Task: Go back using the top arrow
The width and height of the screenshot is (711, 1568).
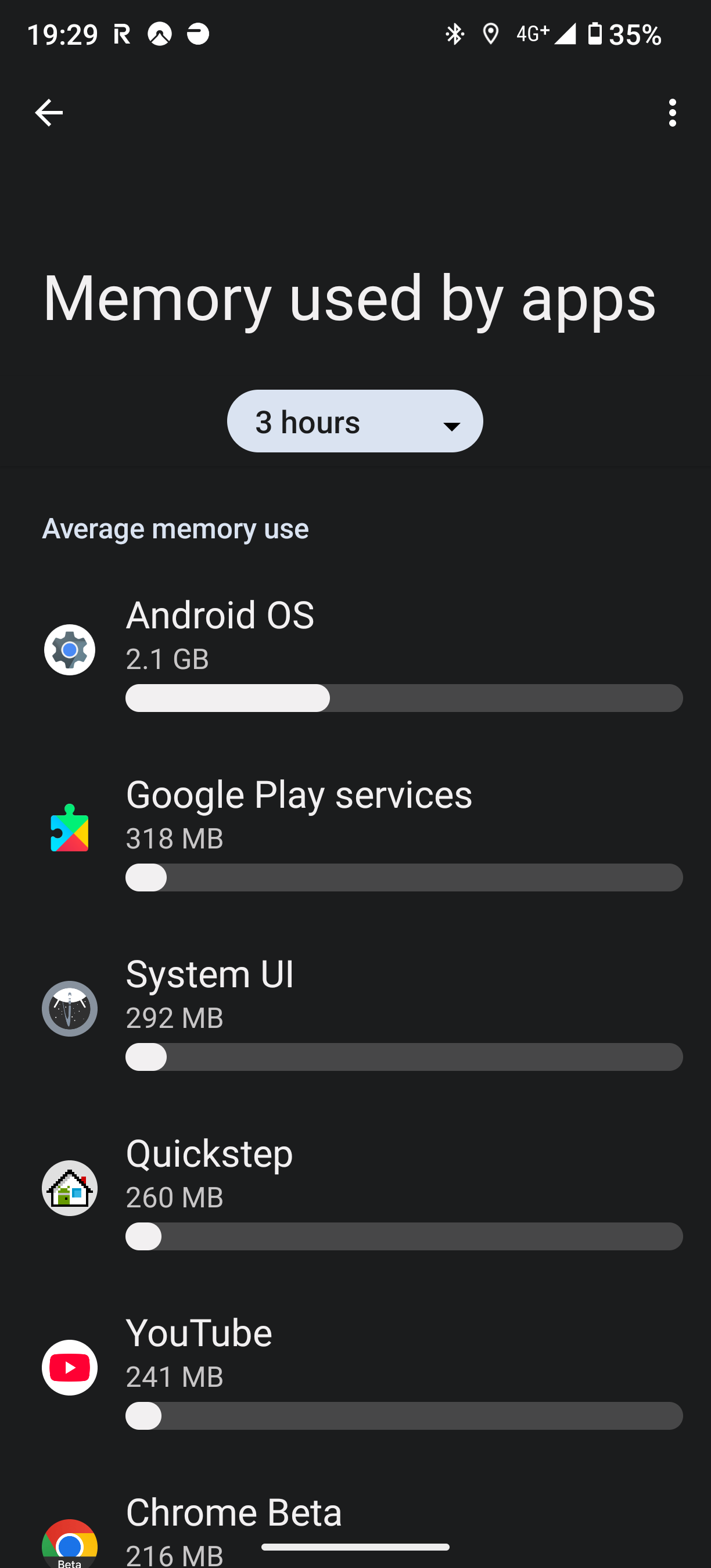Action: point(49,113)
